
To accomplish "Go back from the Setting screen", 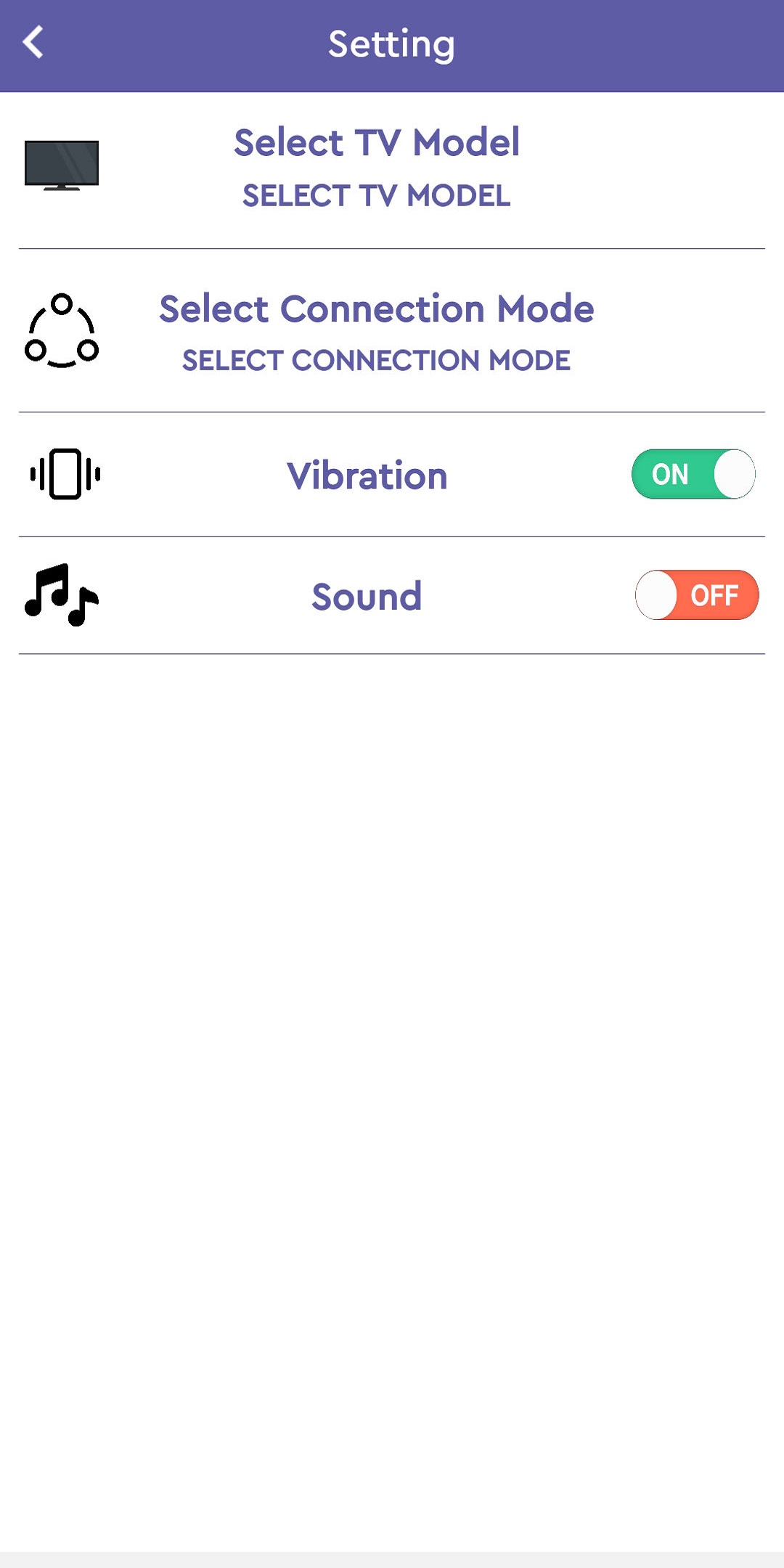I will (33, 42).
